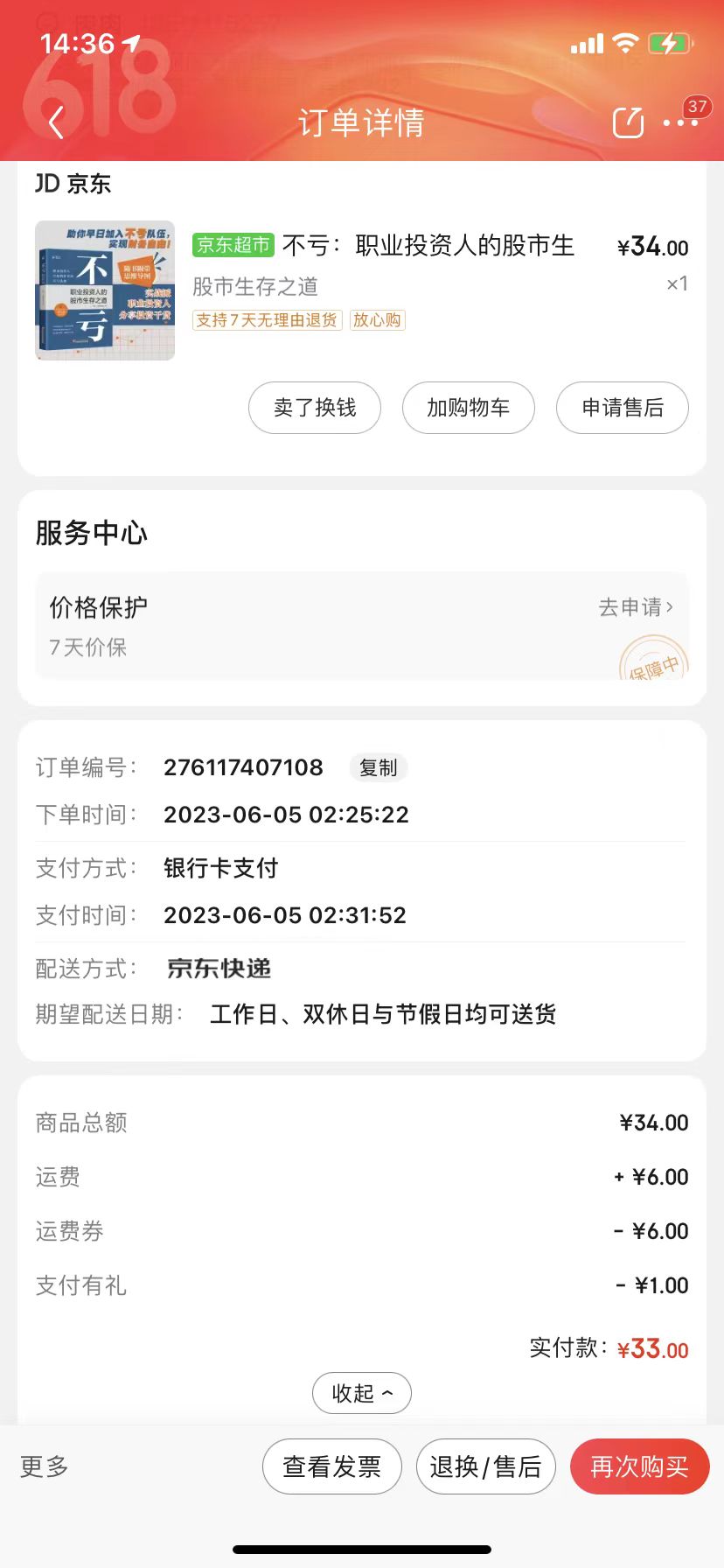The width and height of the screenshot is (724, 1568).
Task: Open 更多 options at bottom
Action: pos(45,1466)
